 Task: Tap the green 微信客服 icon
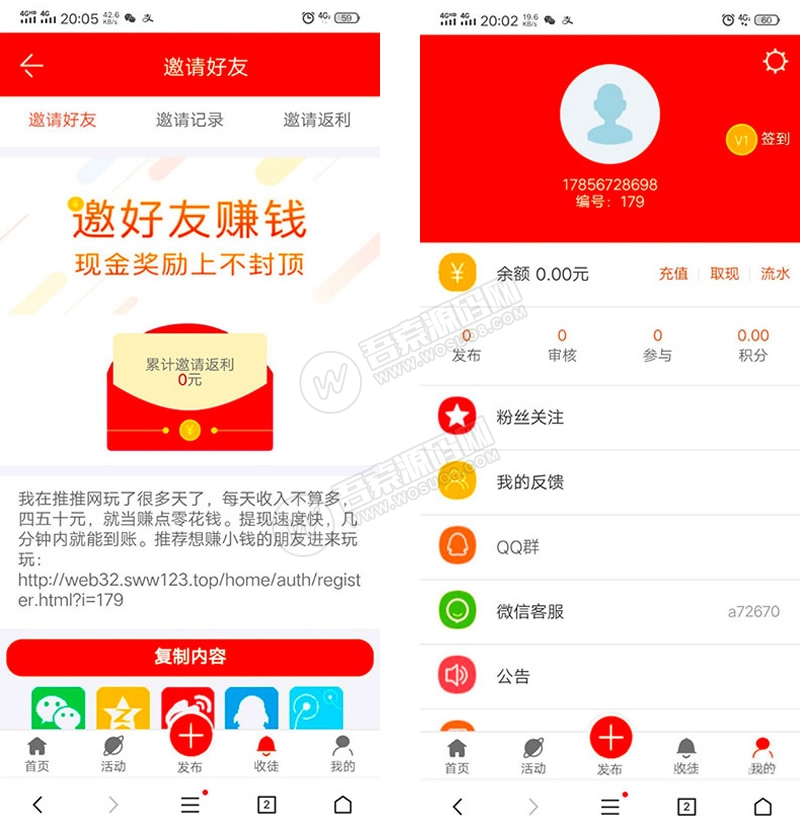[x=457, y=611]
